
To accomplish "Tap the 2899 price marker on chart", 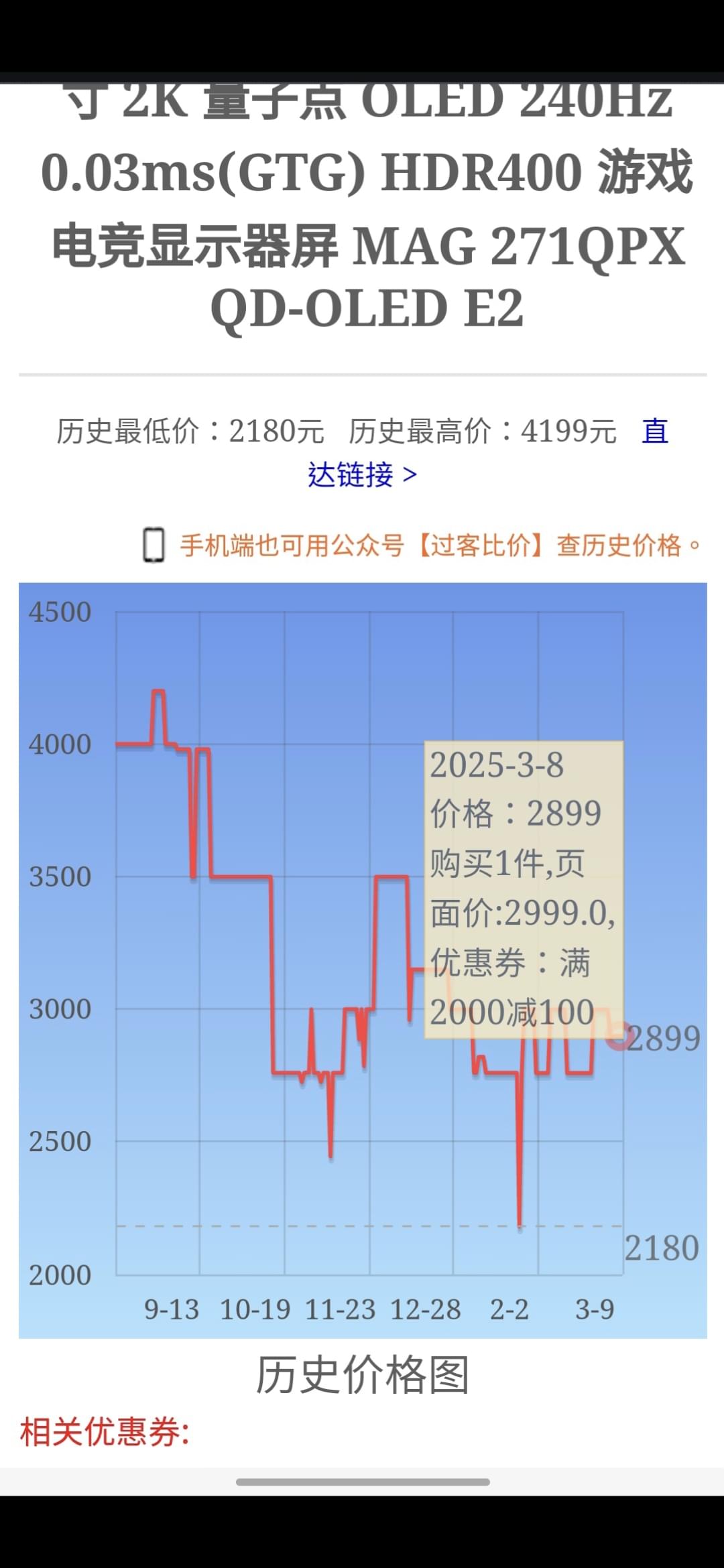I will pos(619,1036).
